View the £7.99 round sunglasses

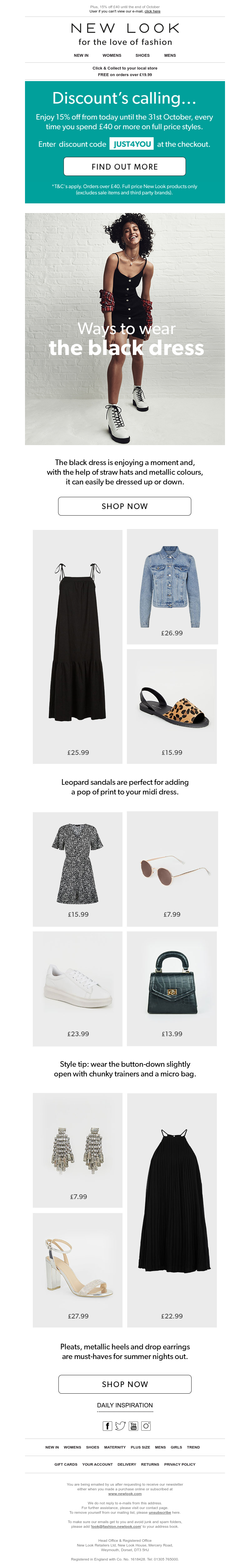pyautogui.click(x=172, y=868)
